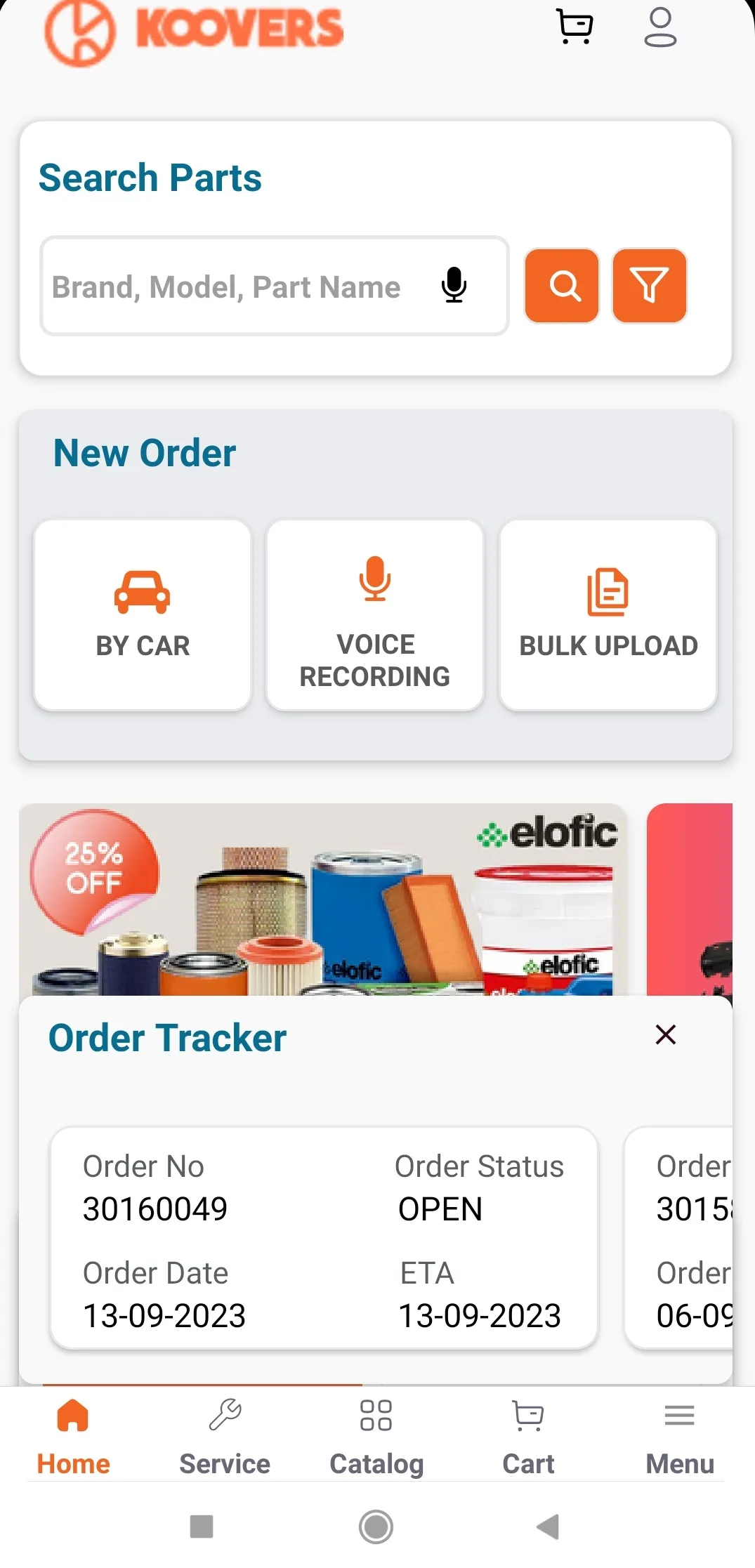Image resolution: width=755 pixels, height=1568 pixels.
Task: Create an order via Voice Recording
Action: (x=375, y=615)
